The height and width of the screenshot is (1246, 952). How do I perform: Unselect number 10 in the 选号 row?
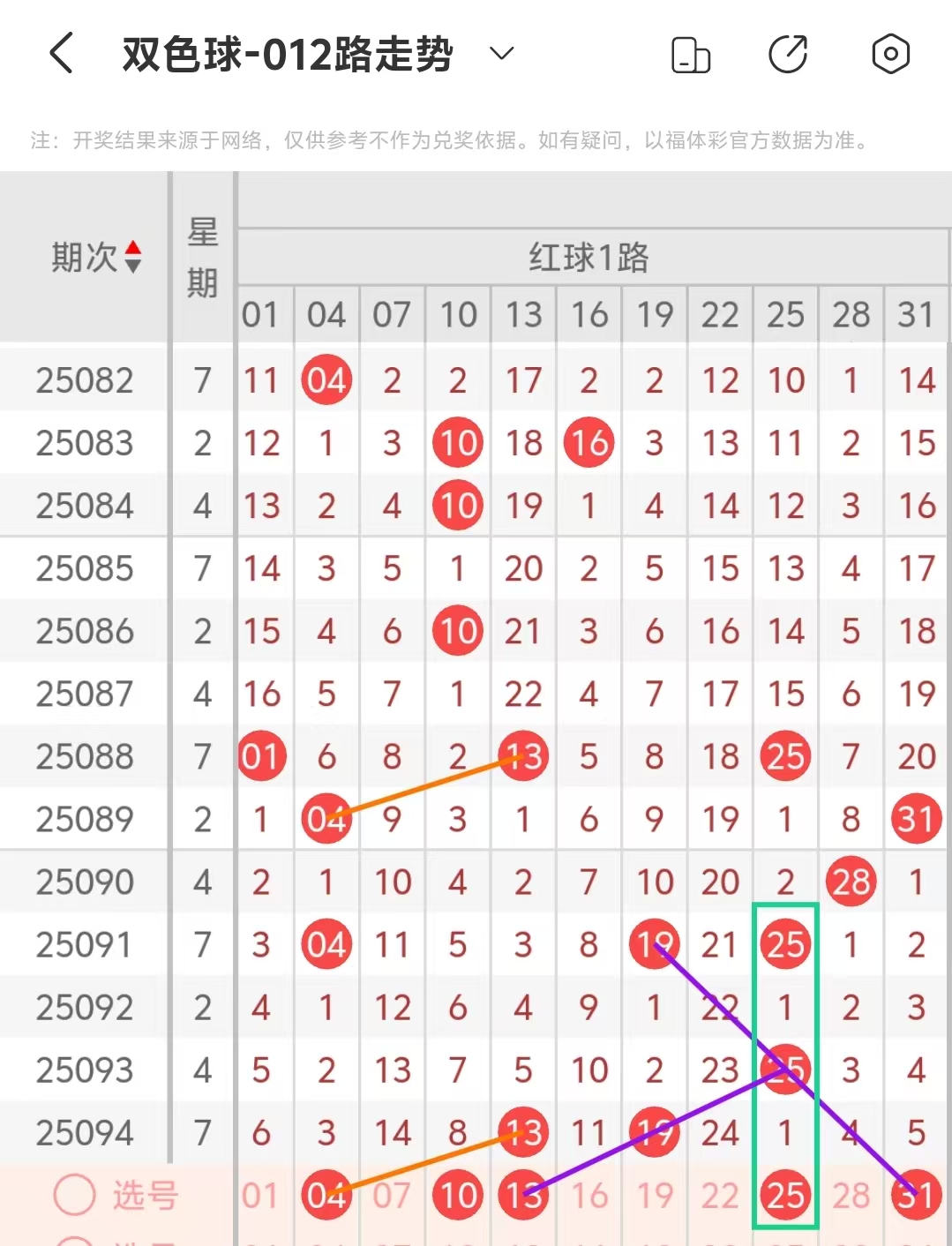coord(458,1196)
